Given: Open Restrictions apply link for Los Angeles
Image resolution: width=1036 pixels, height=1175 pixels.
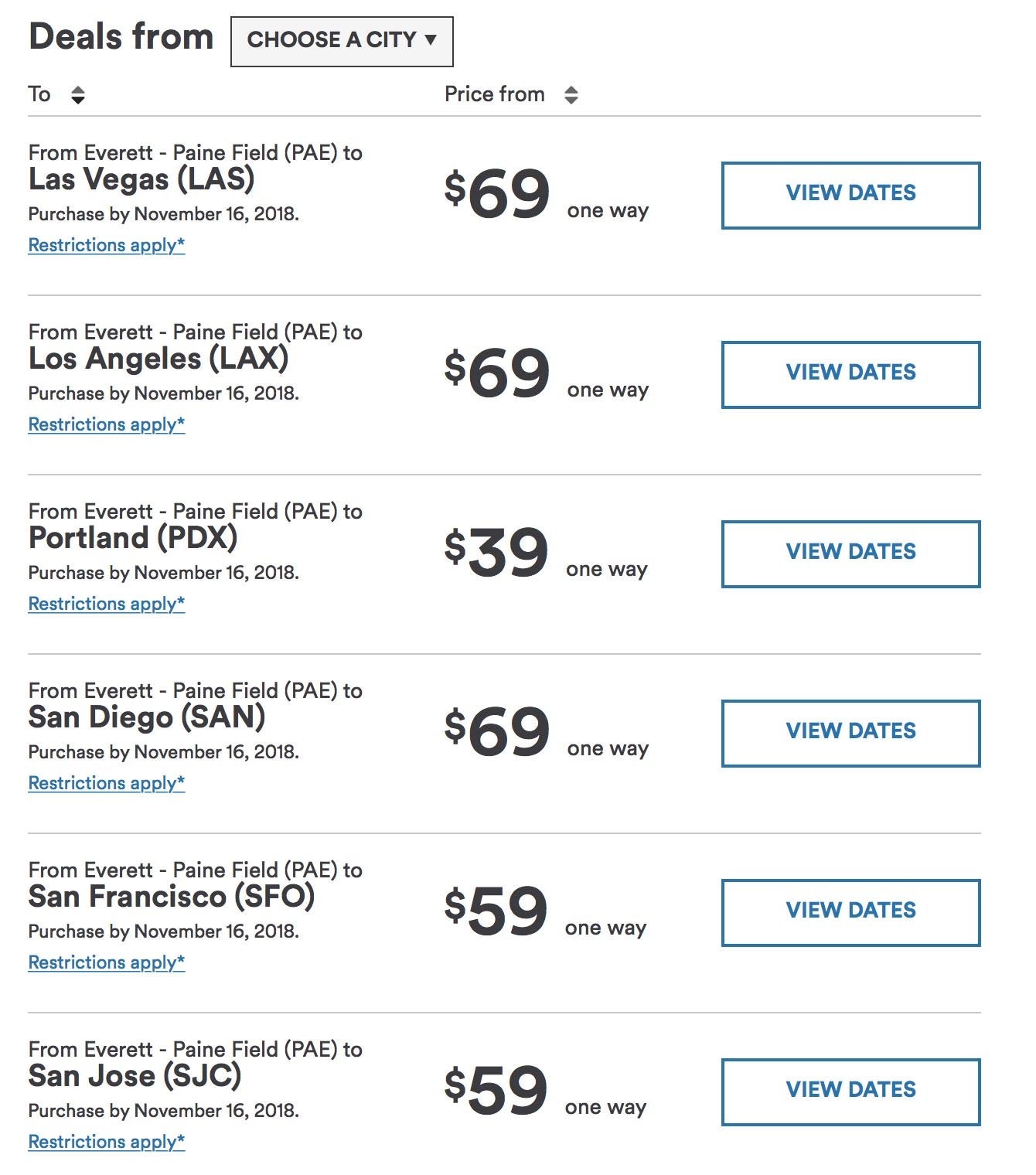Looking at the screenshot, I should pyautogui.click(x=107, y=424).
